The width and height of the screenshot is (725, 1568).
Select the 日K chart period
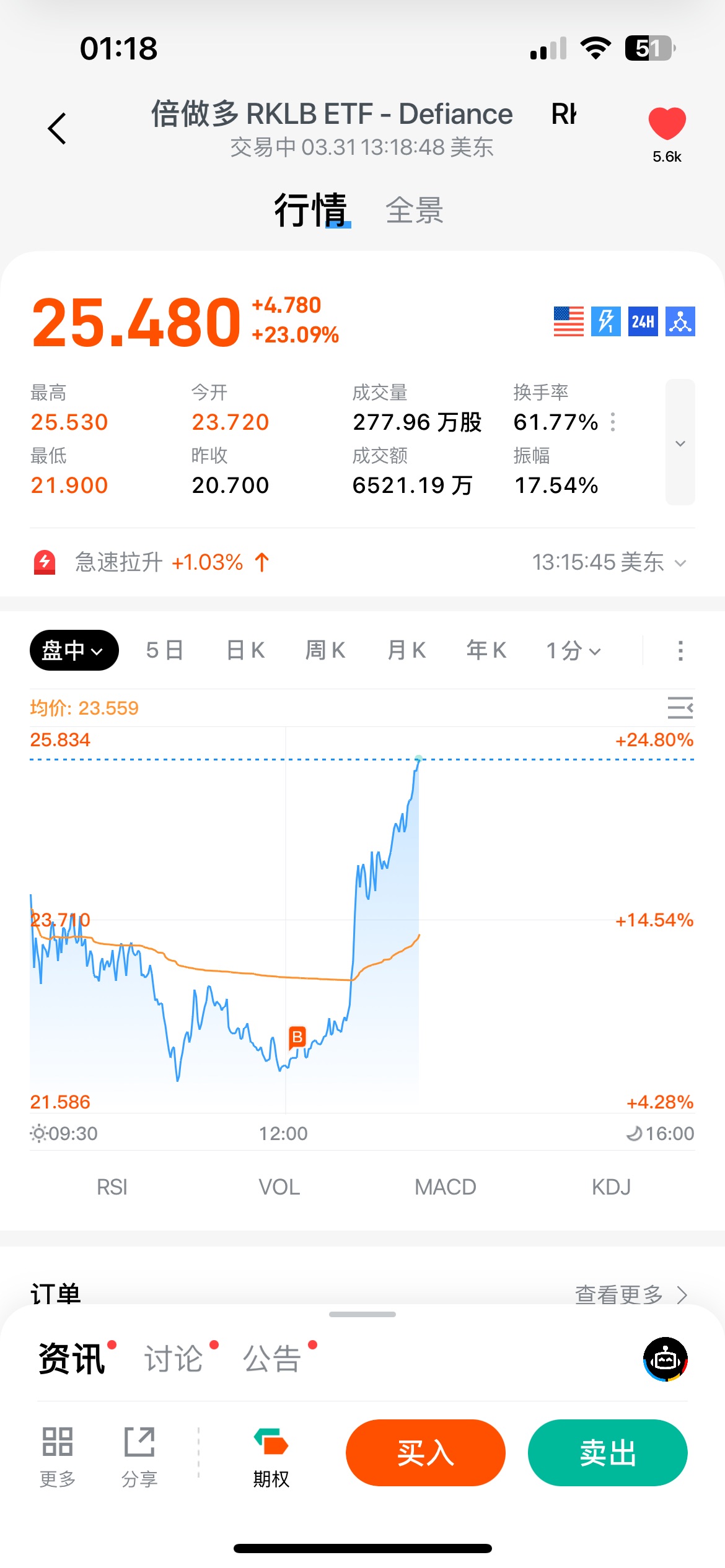click(245, 650)
